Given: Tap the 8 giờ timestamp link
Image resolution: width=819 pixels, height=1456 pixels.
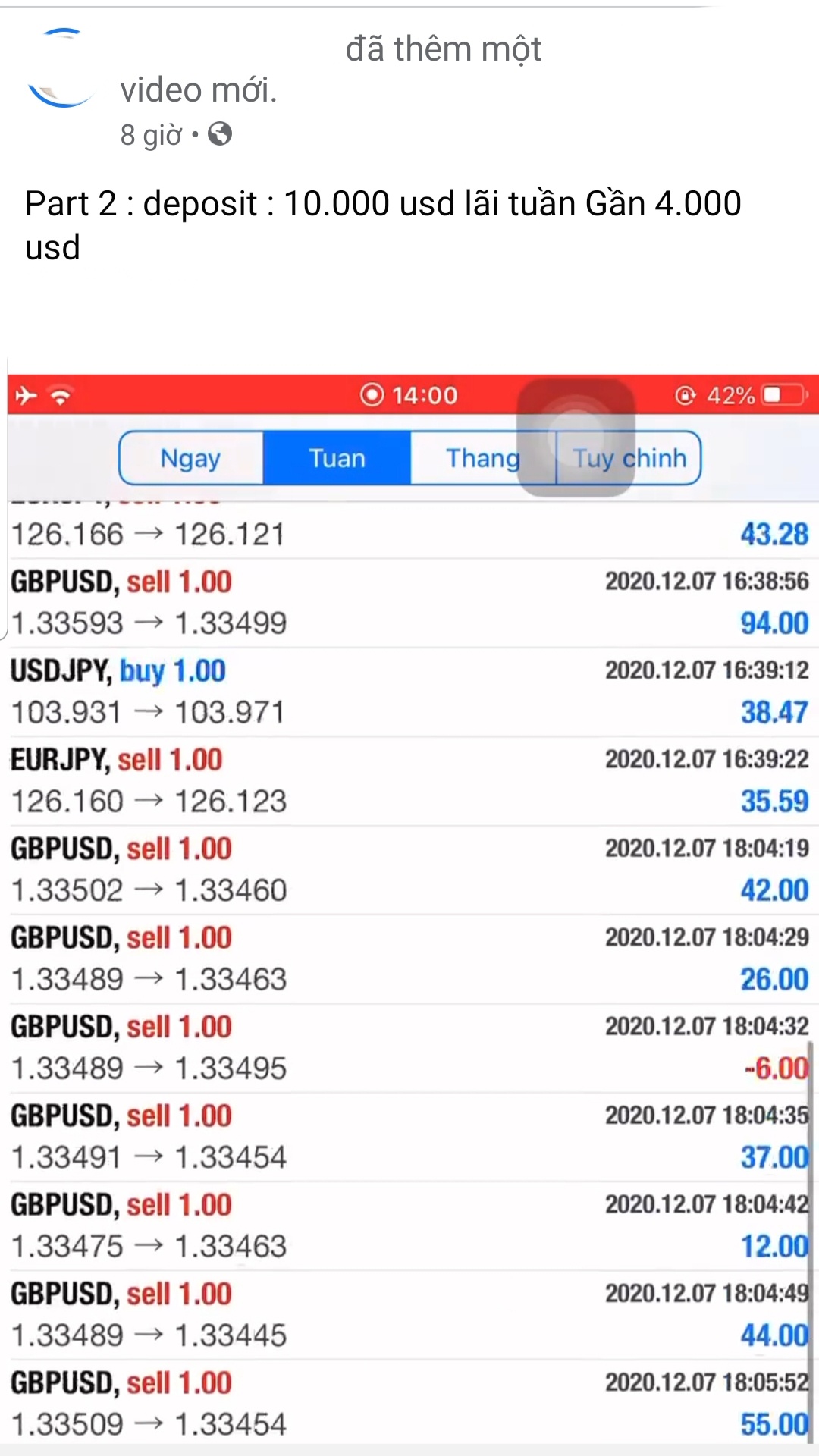Looking at the screenshot, I should 150,135.
